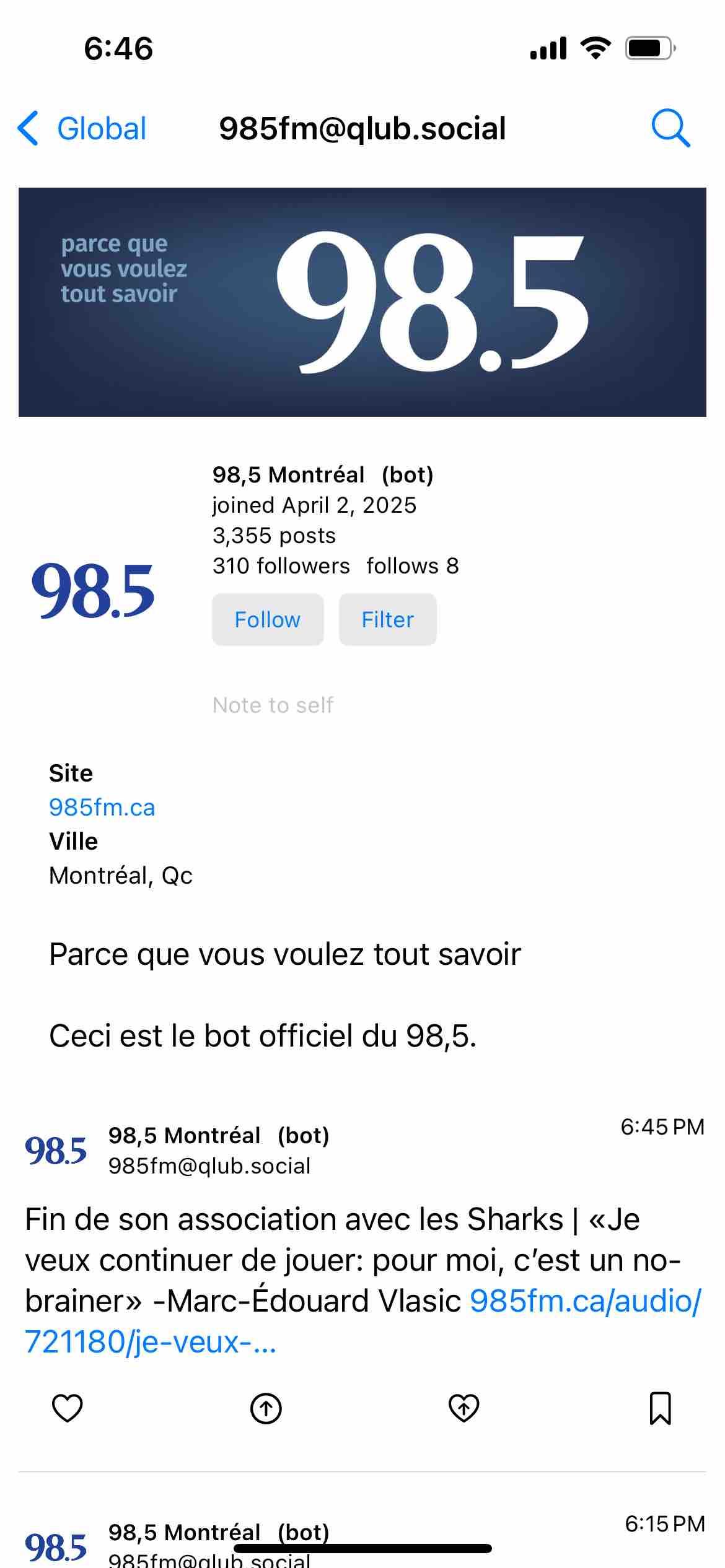
Task: Like and boost the Sharks post
Action: 464,1408
